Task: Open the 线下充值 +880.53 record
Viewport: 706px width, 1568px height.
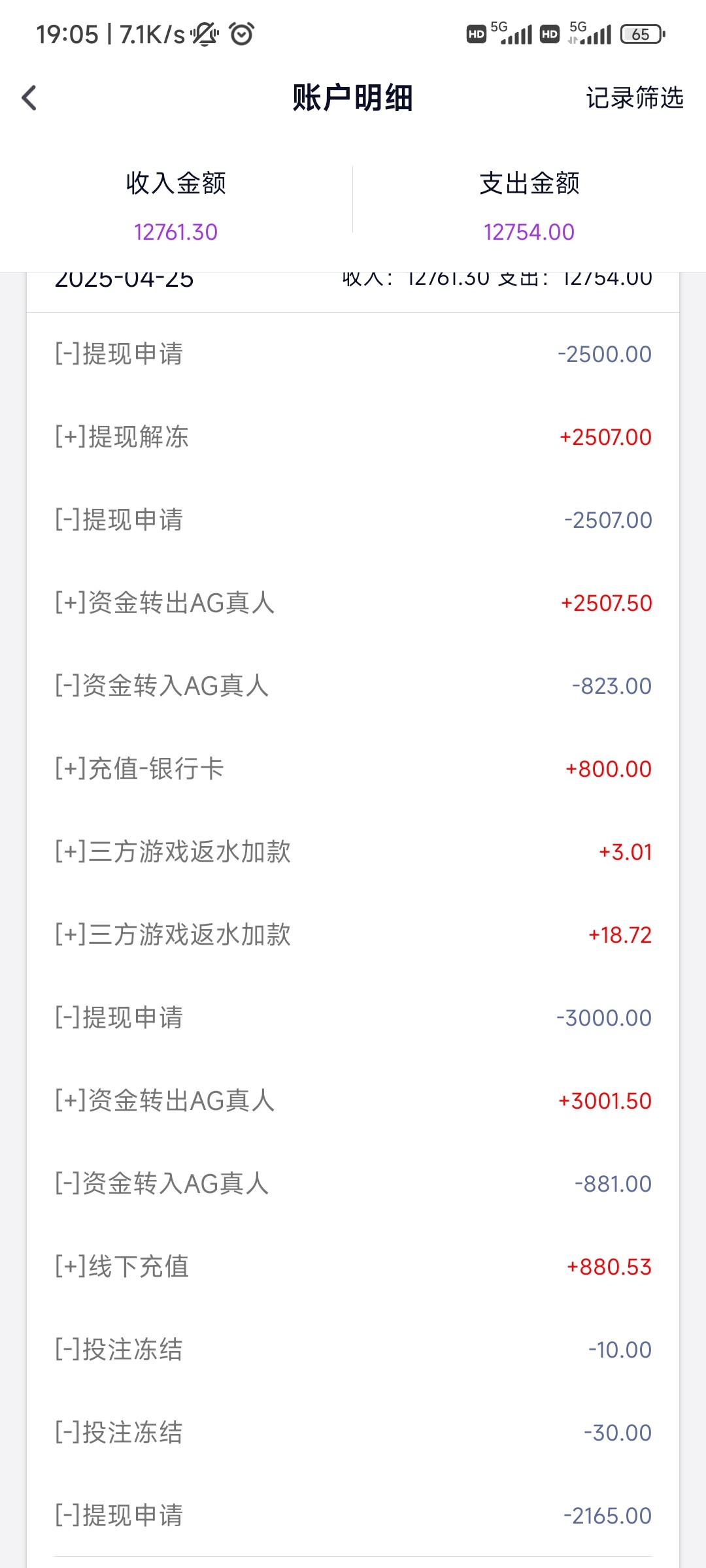Action: [x=353, y=1267]
